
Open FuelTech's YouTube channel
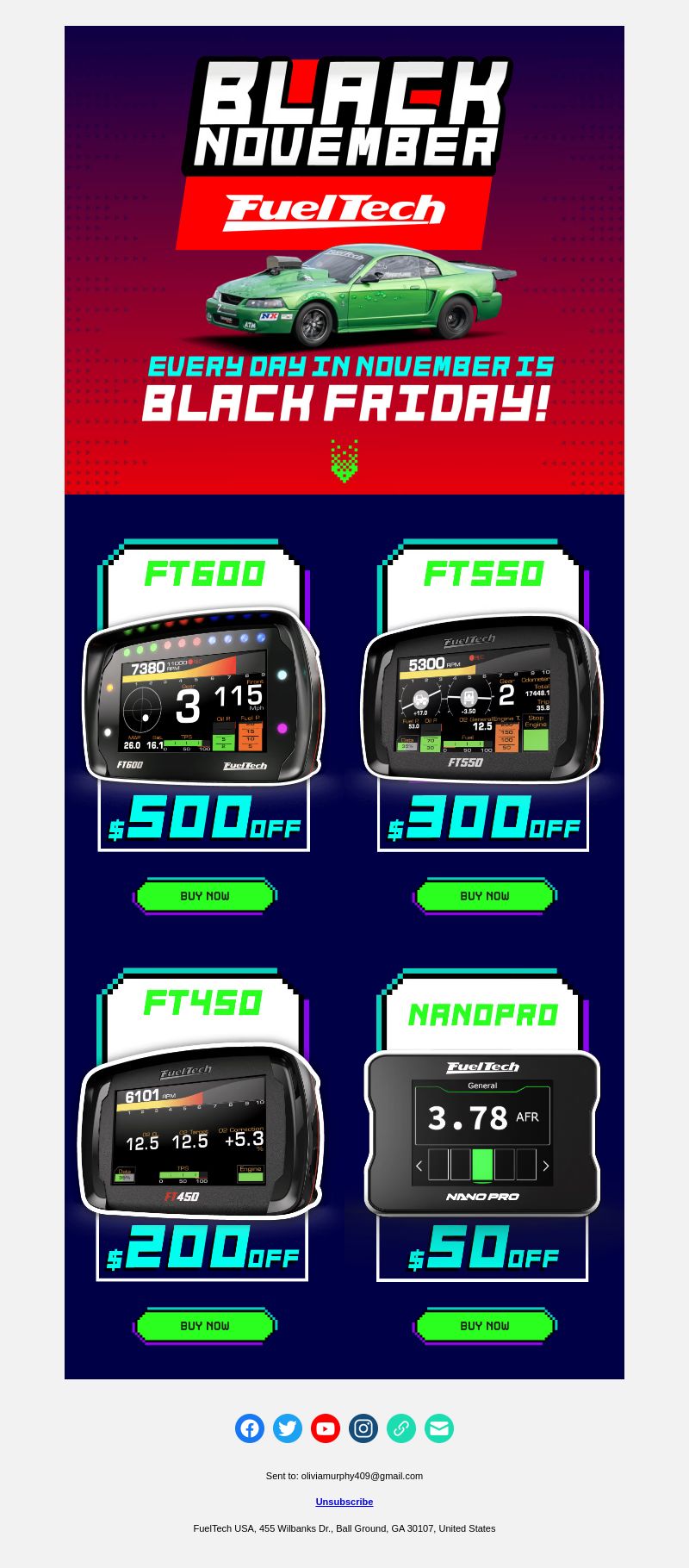tap(326, 1428)
